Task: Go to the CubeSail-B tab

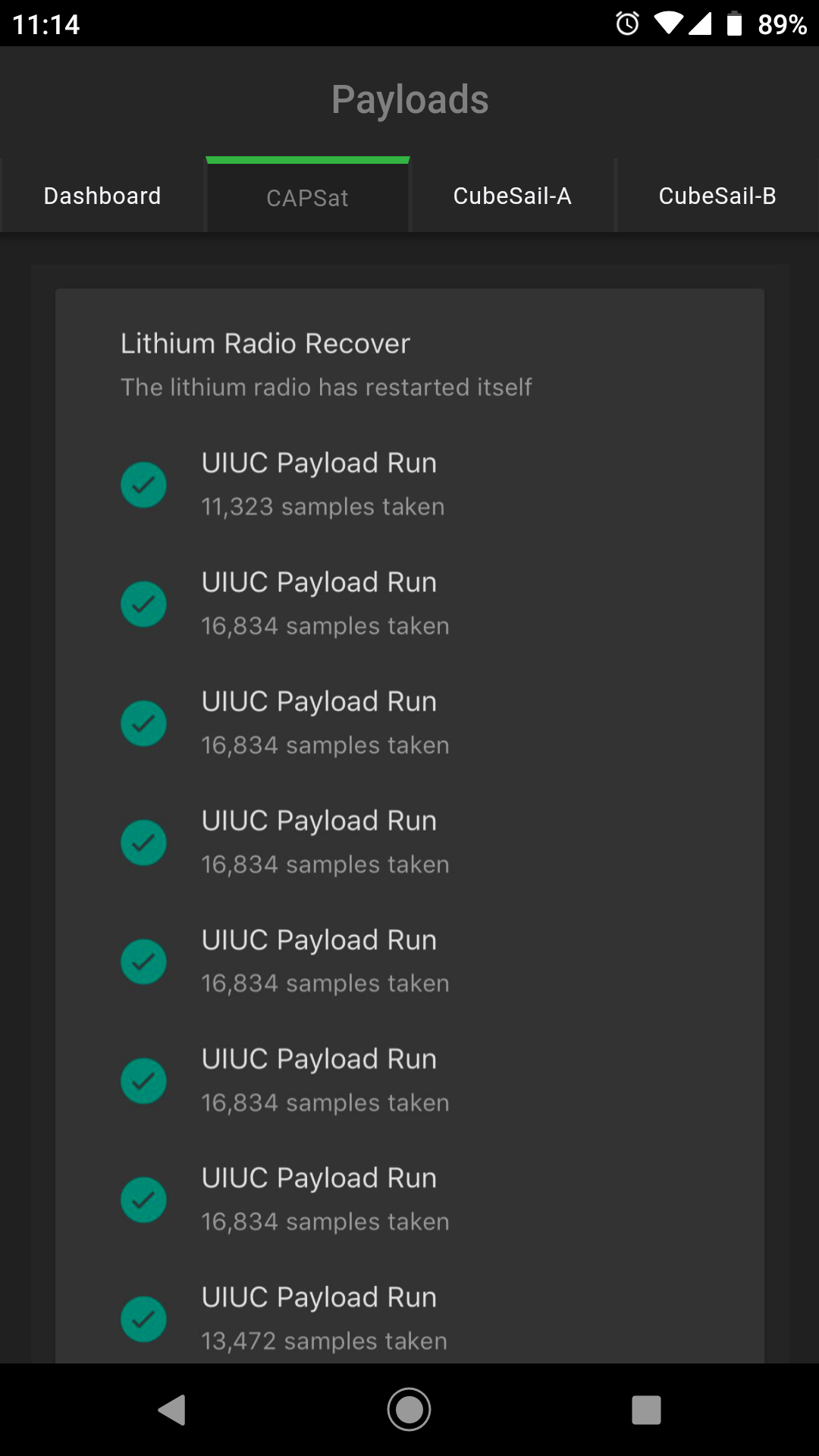Action: click(717, 196)
